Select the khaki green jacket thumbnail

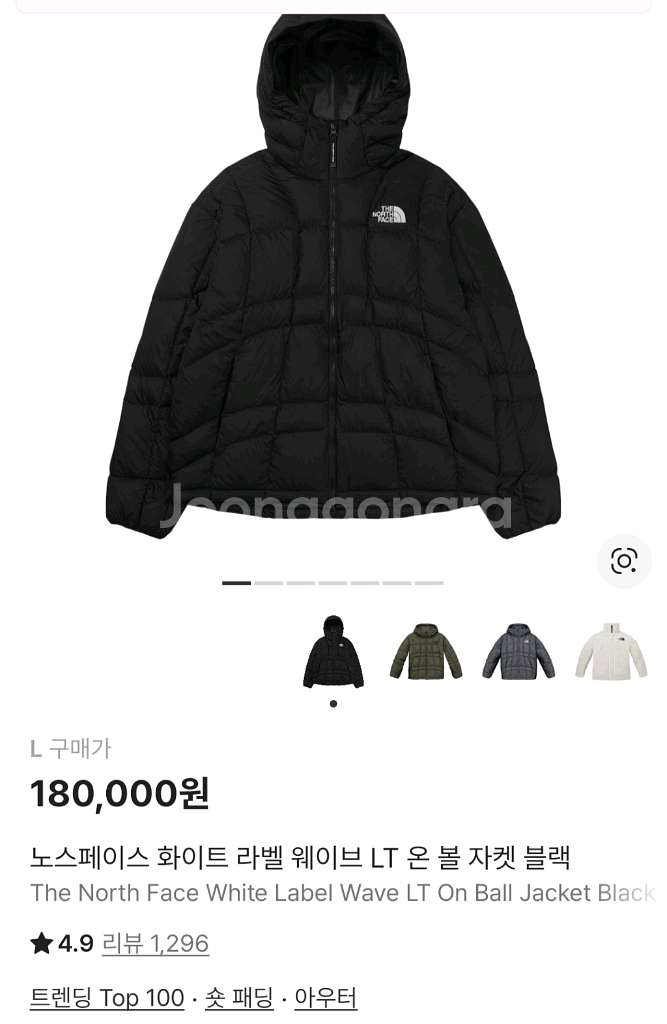(x=426, y=652)
